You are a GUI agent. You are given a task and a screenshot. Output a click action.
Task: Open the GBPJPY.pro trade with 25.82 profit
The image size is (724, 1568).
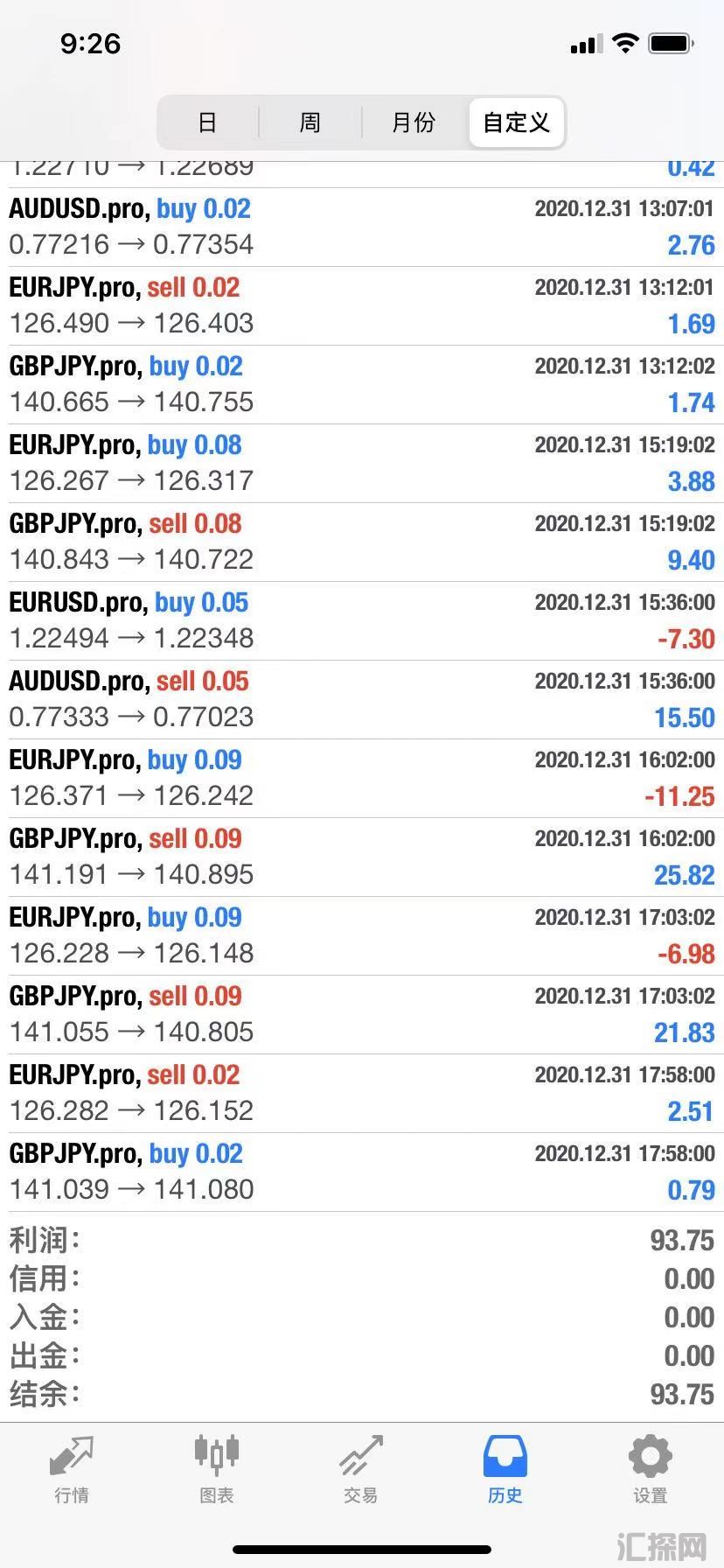coord(362,857)
